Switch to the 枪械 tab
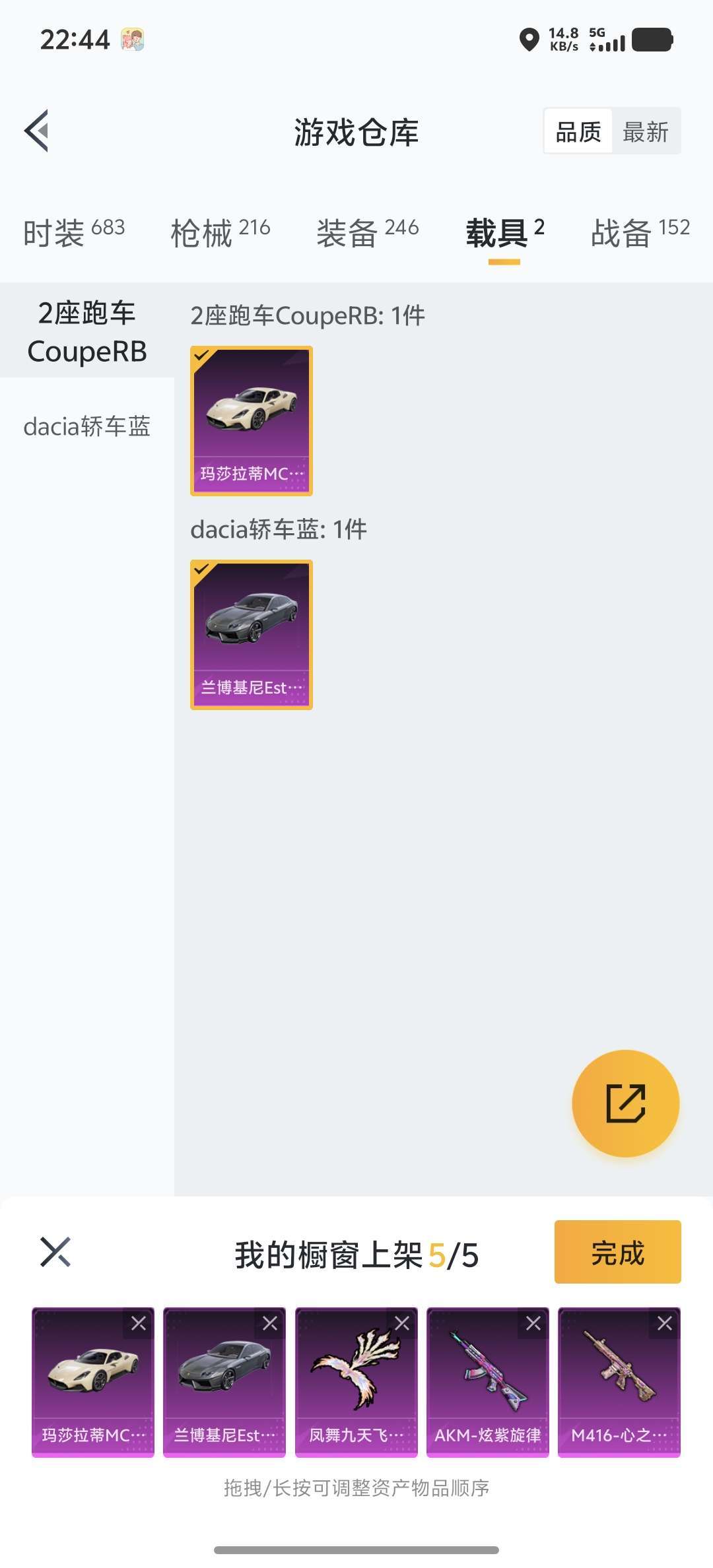The width and height of the screenshot is (713, 1568). [x=221, y=232]
